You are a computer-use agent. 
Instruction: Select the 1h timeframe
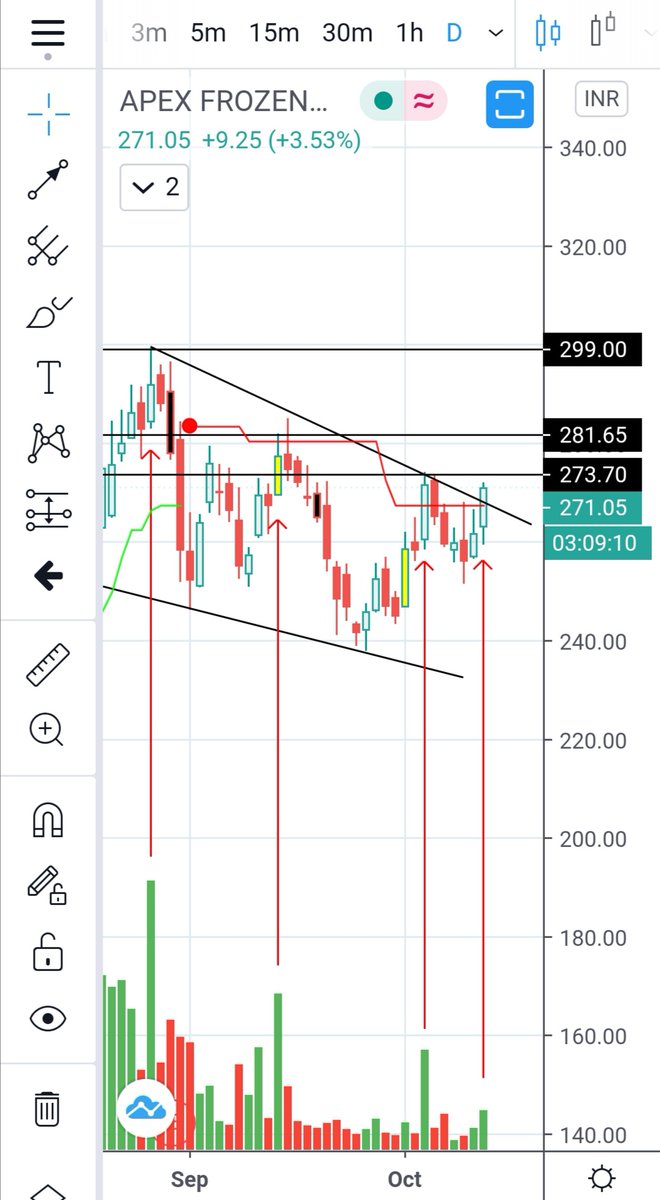pos(409,32)
